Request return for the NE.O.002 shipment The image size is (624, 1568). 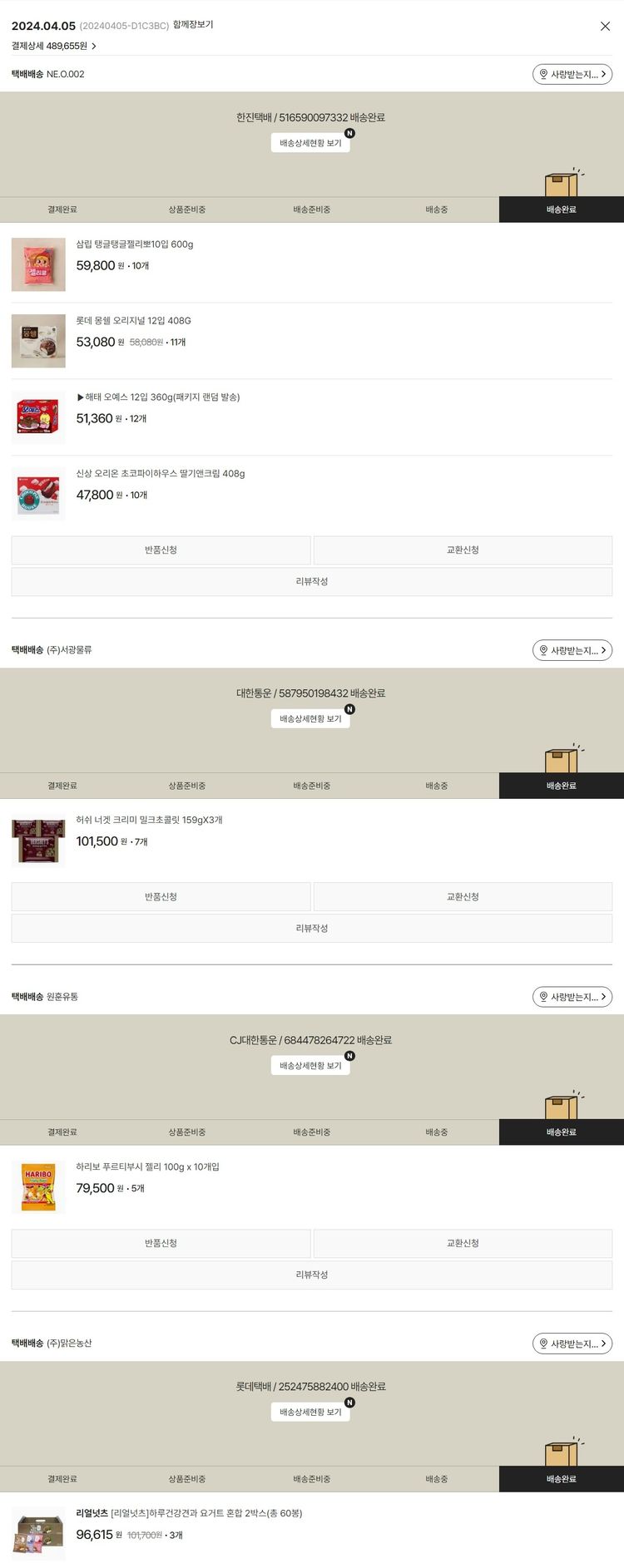pos(161,550)
